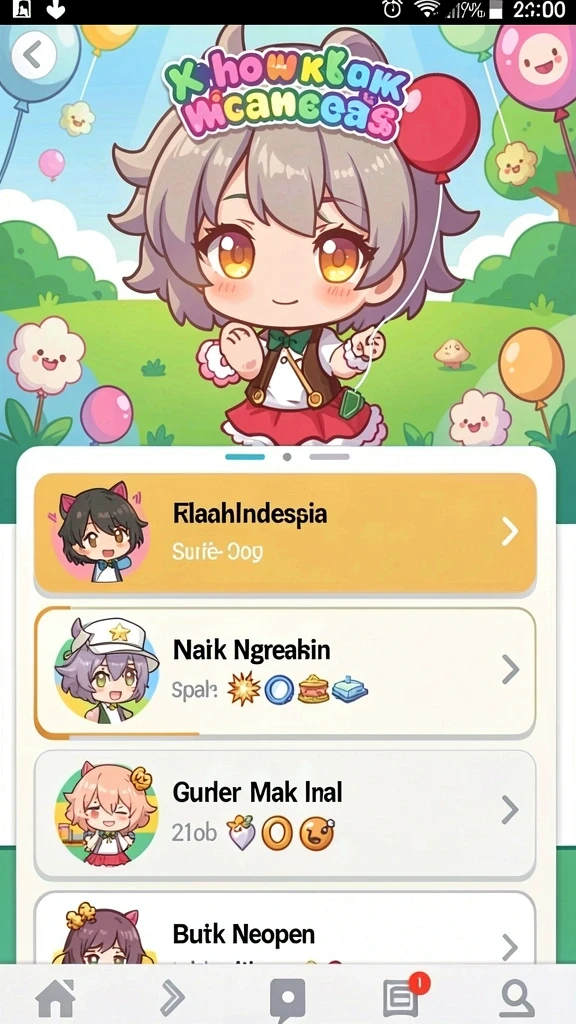Open the chat bubble tab
Viewport: 576px width, 1024px height.
[287, 999]
